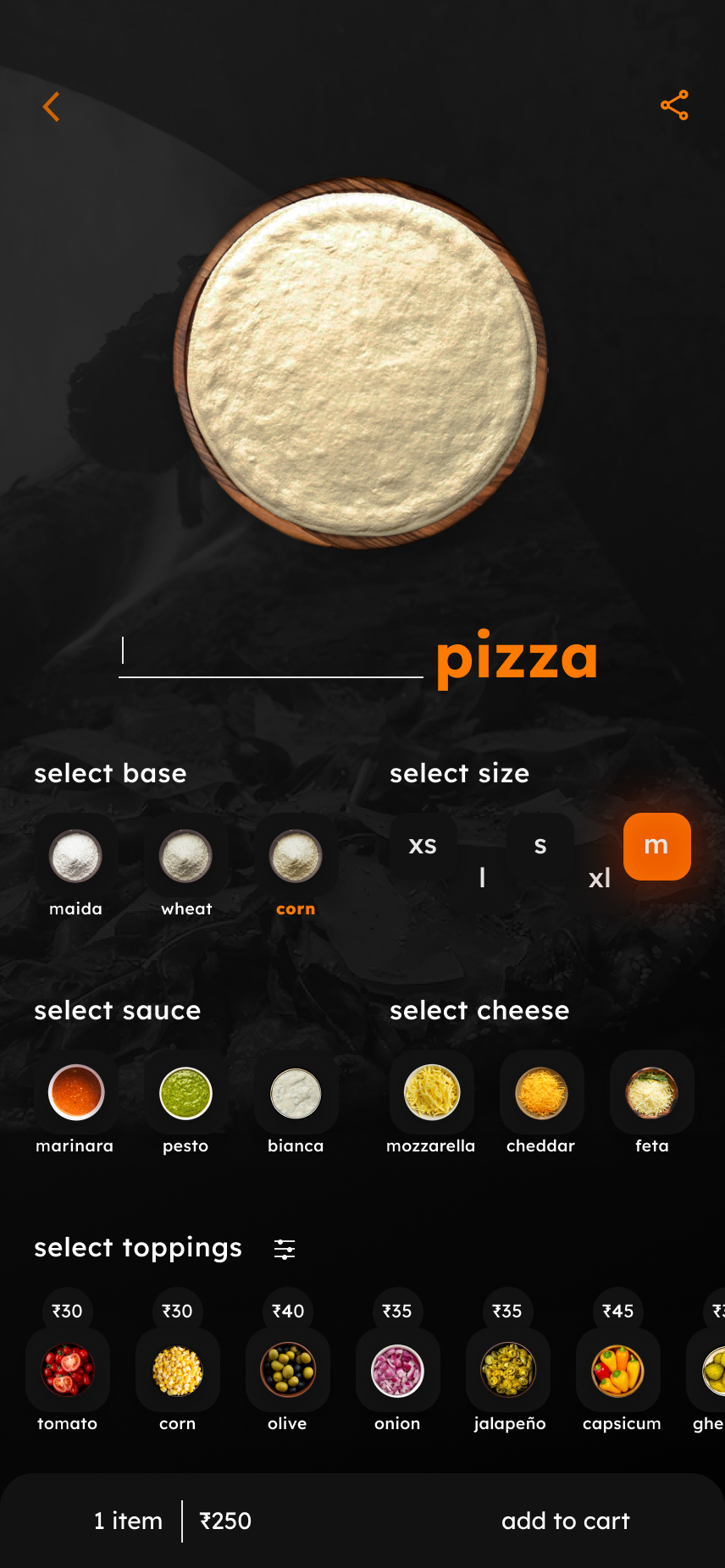Screen dimensions: 725x1568
Task: Share this pizza
Action: (x=674, y=106)
